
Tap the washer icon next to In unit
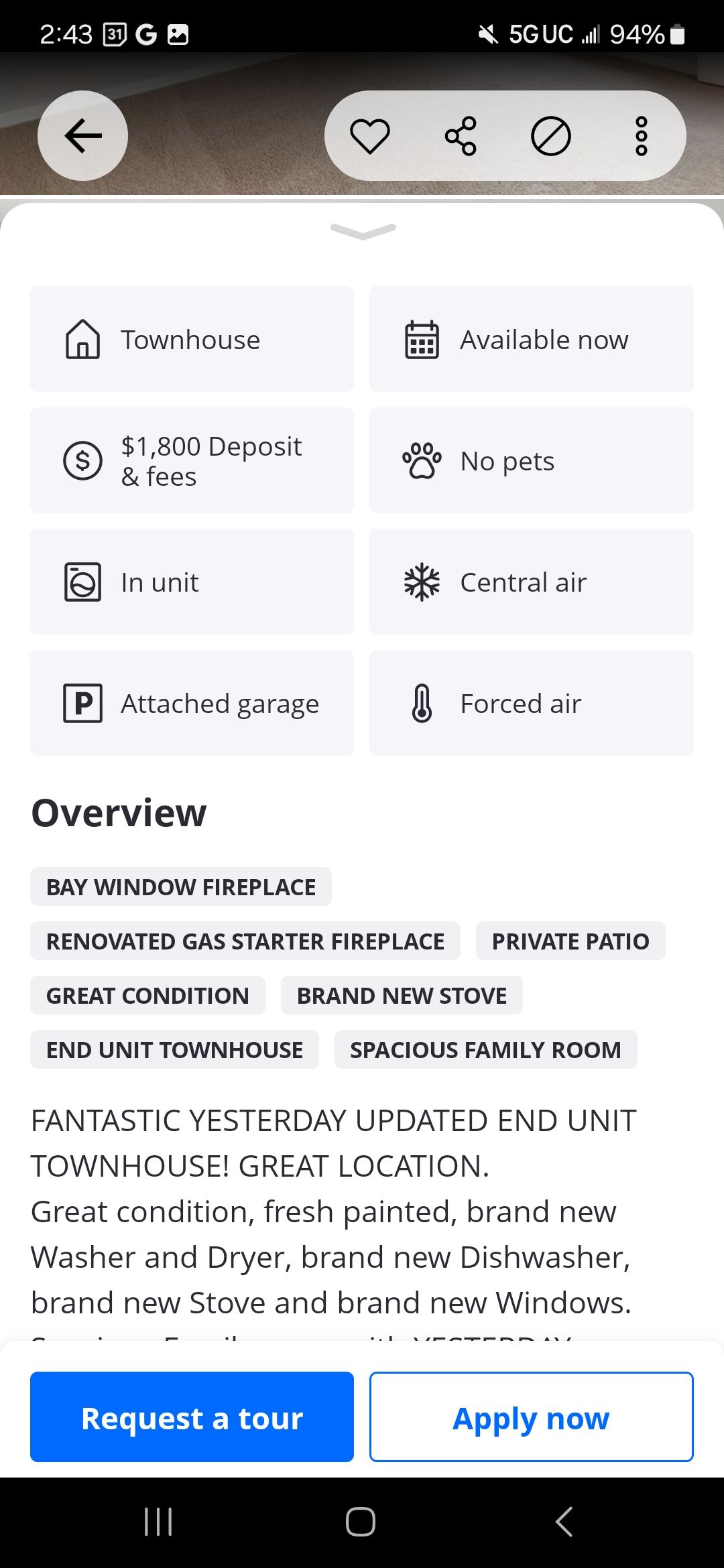(x=80, y=582)
